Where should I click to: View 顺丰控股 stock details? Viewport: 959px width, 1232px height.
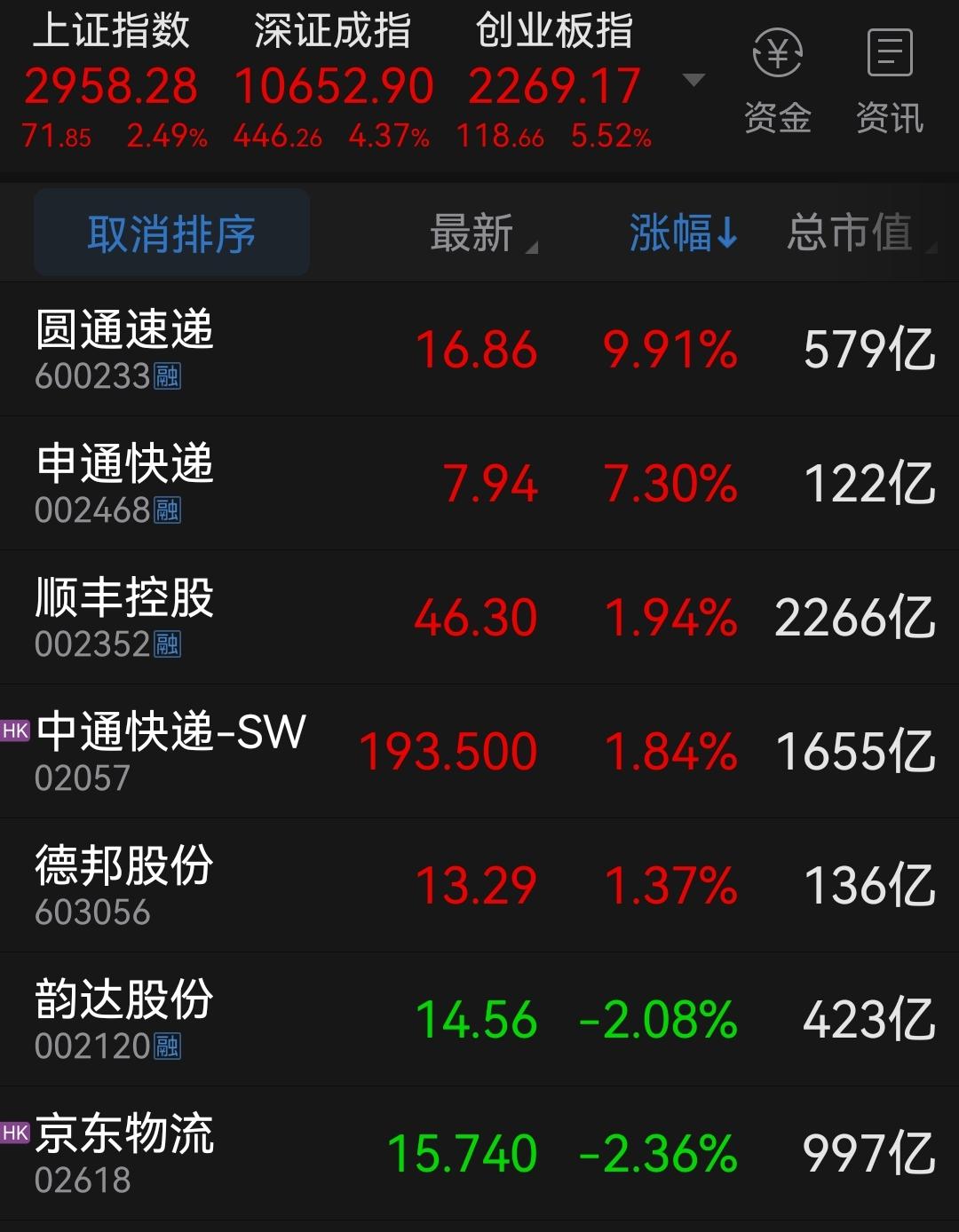pyautogui.click(x=479, y=618)
